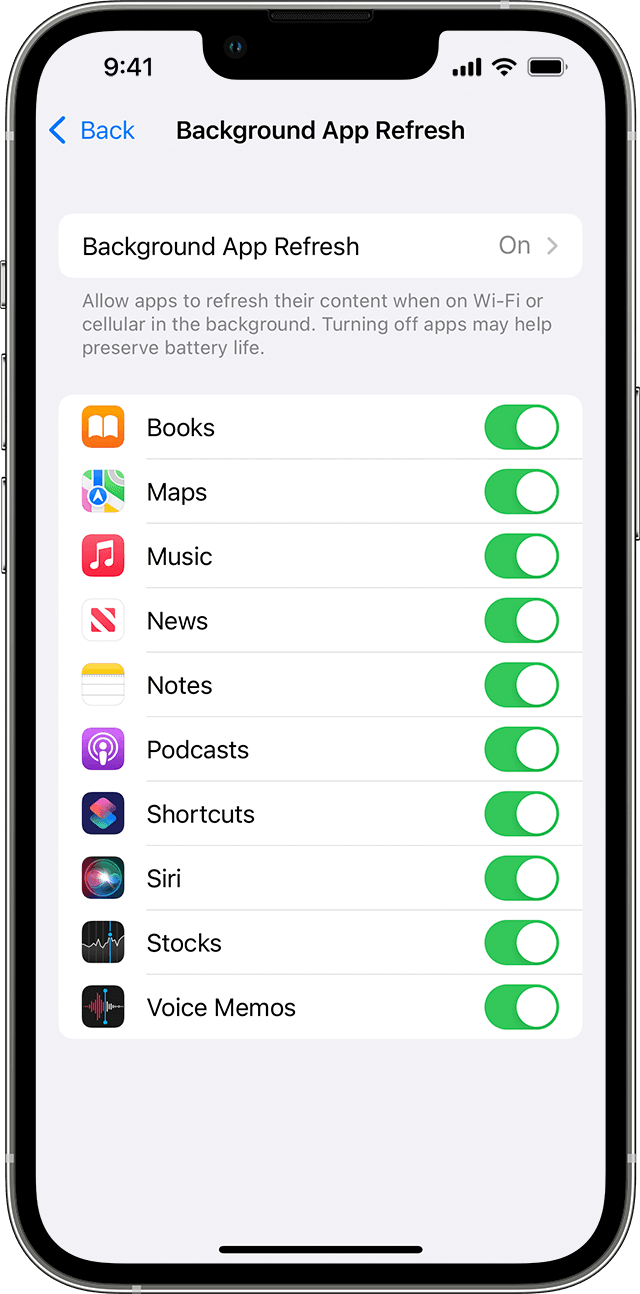
Task: Turn off background refresh for Books
Action: pyautogui.click(x=521, y=428)
